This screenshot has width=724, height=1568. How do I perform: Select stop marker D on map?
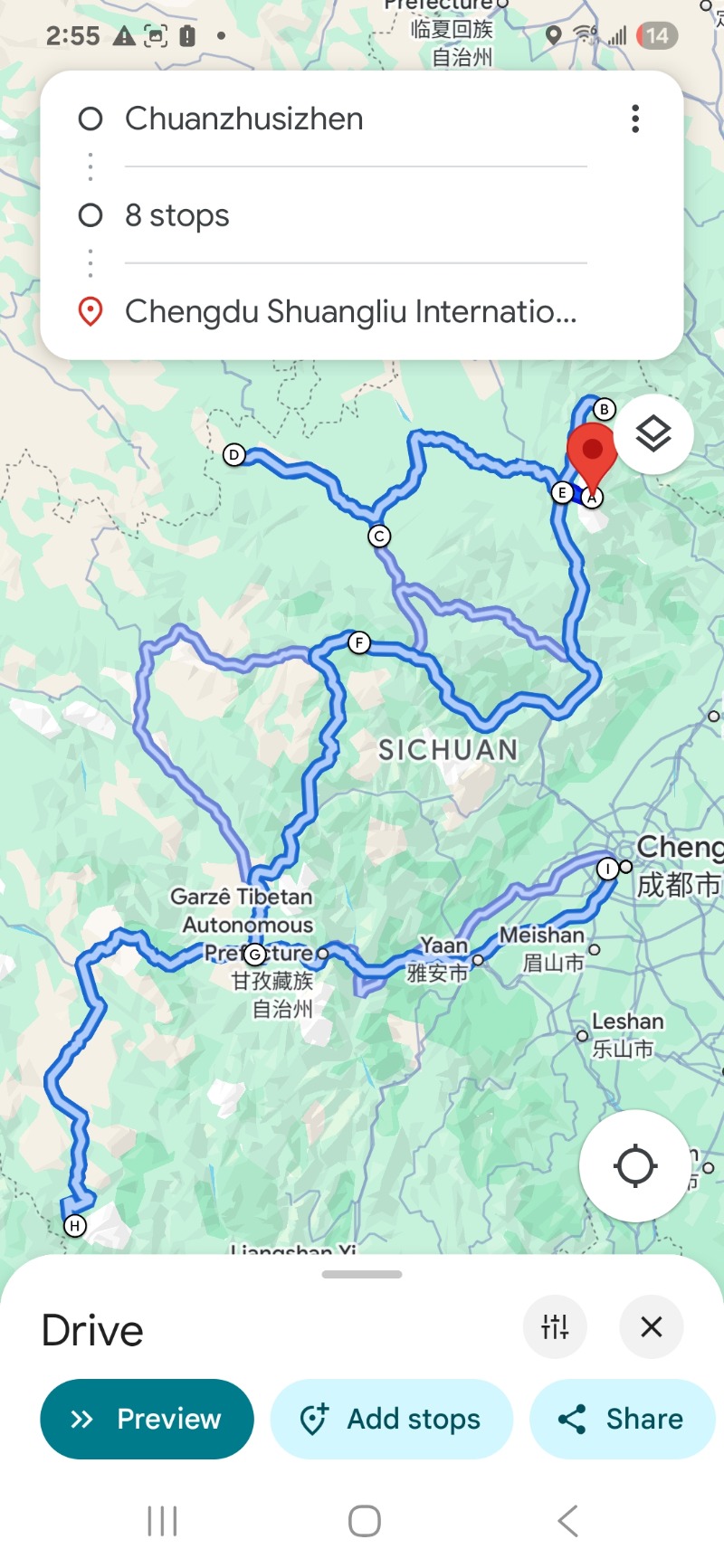coord(234,455)
